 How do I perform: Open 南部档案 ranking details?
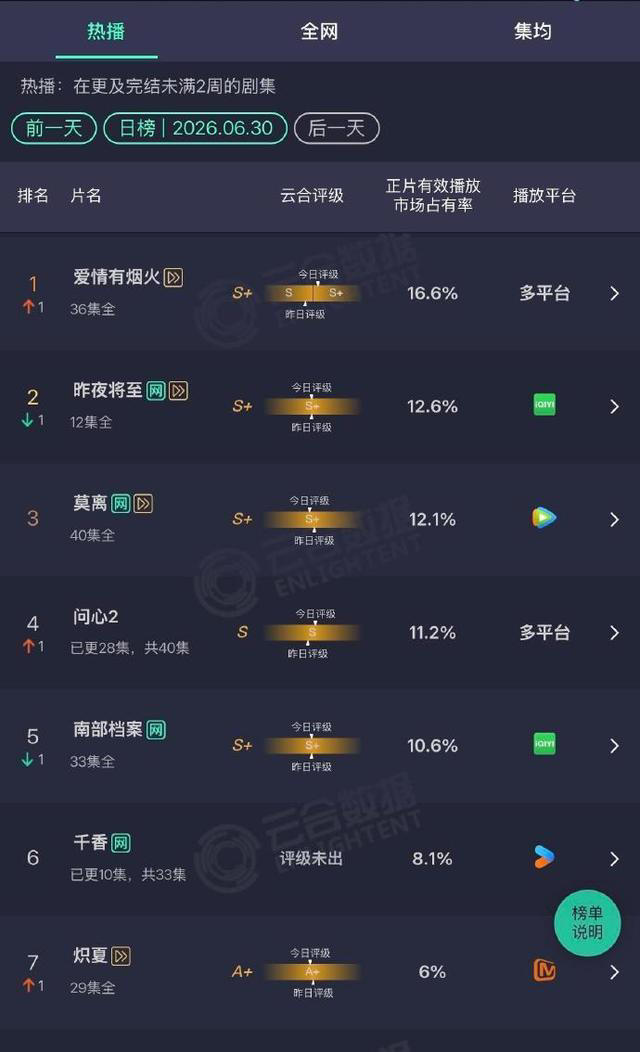tap(320, 745)
